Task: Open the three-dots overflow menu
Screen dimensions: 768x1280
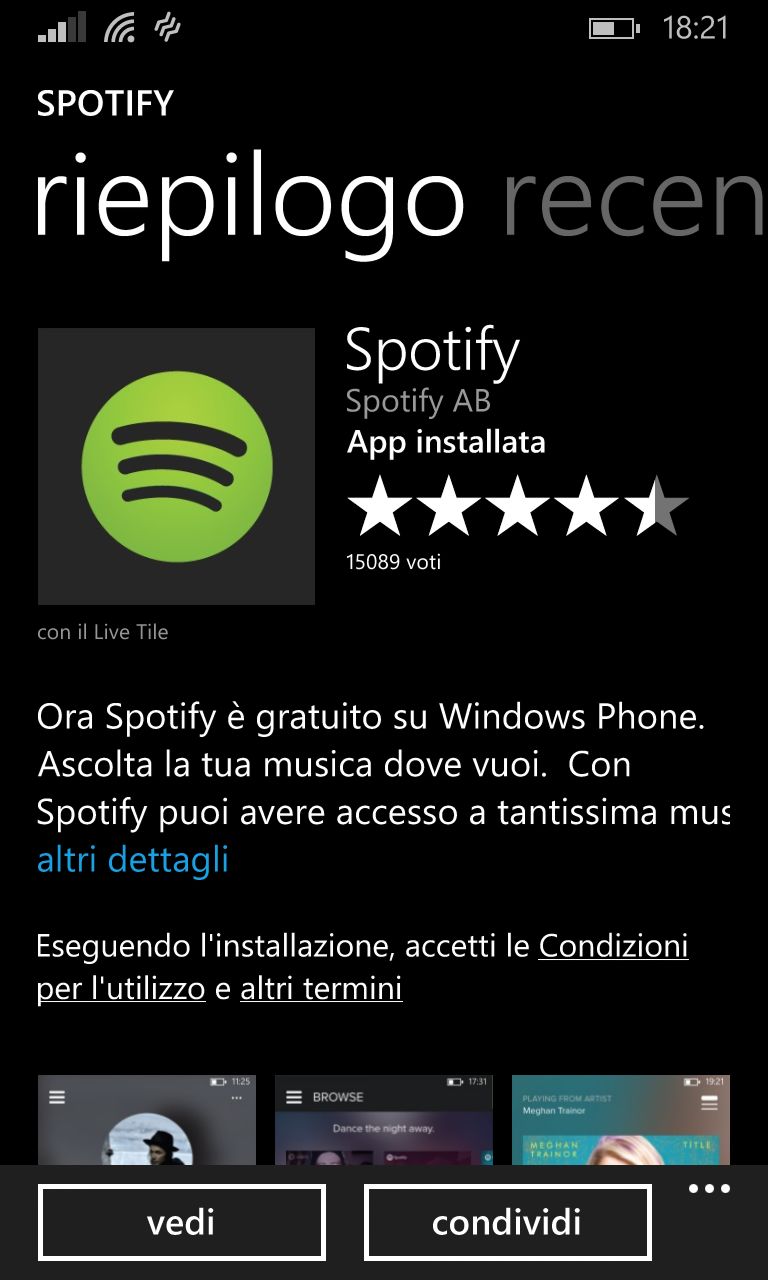Action: pyautogui.click(x=709, y=1189)
